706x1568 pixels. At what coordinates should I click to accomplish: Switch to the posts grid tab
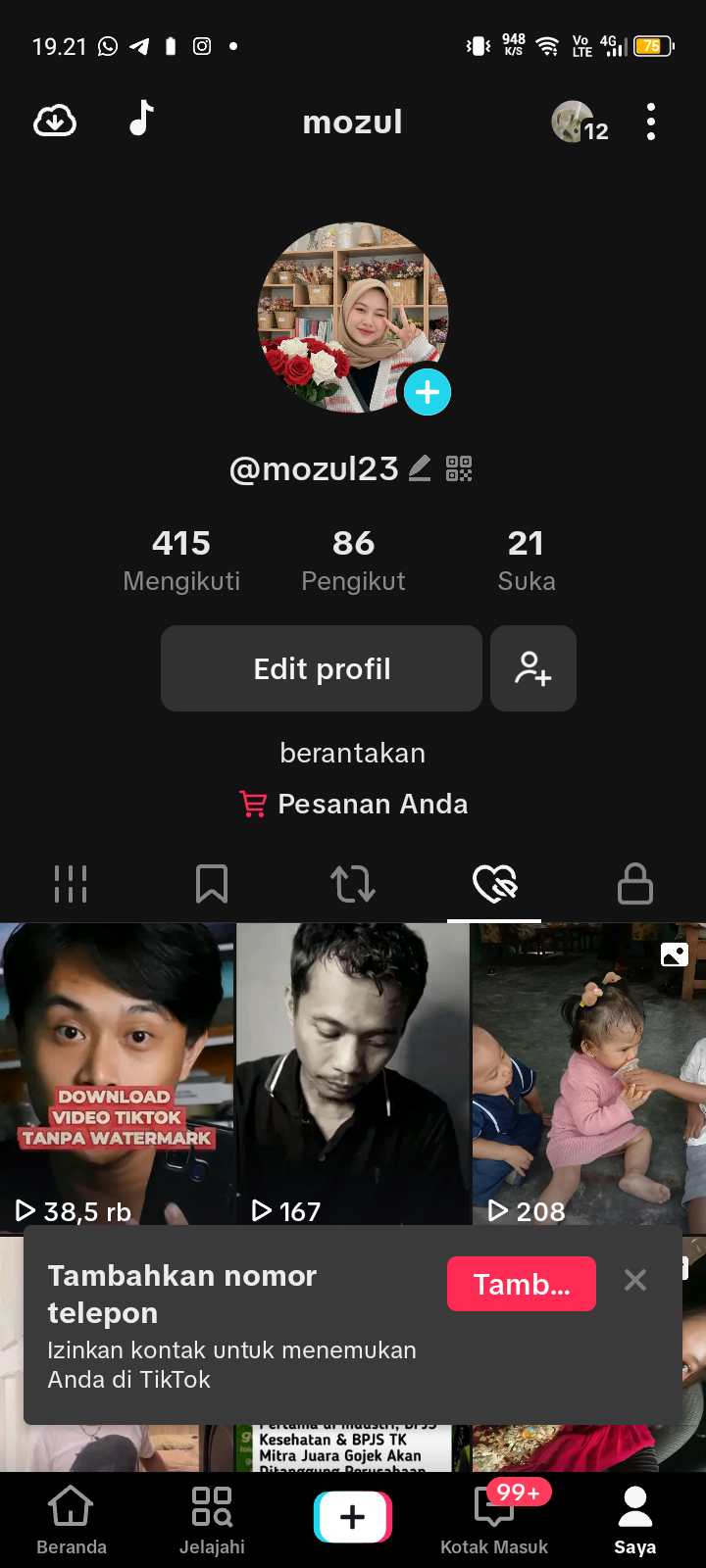(x=71, y=884)
